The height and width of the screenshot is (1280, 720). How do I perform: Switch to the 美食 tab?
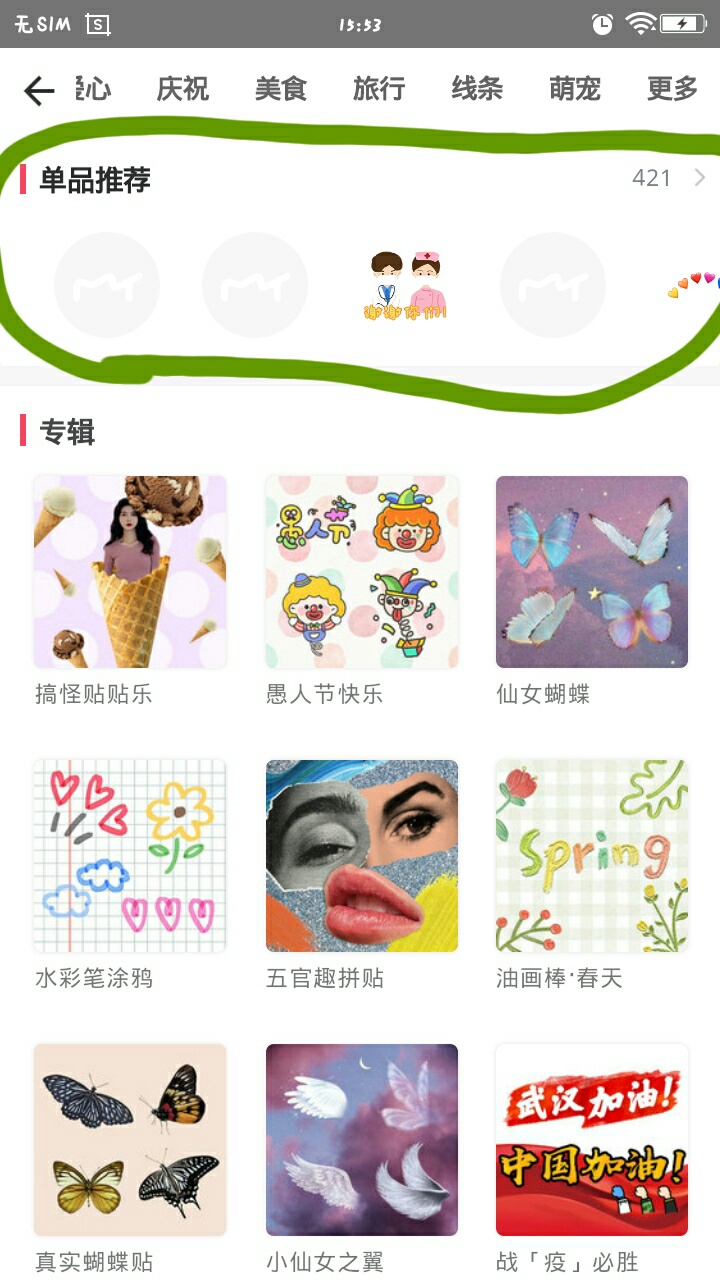280,90
